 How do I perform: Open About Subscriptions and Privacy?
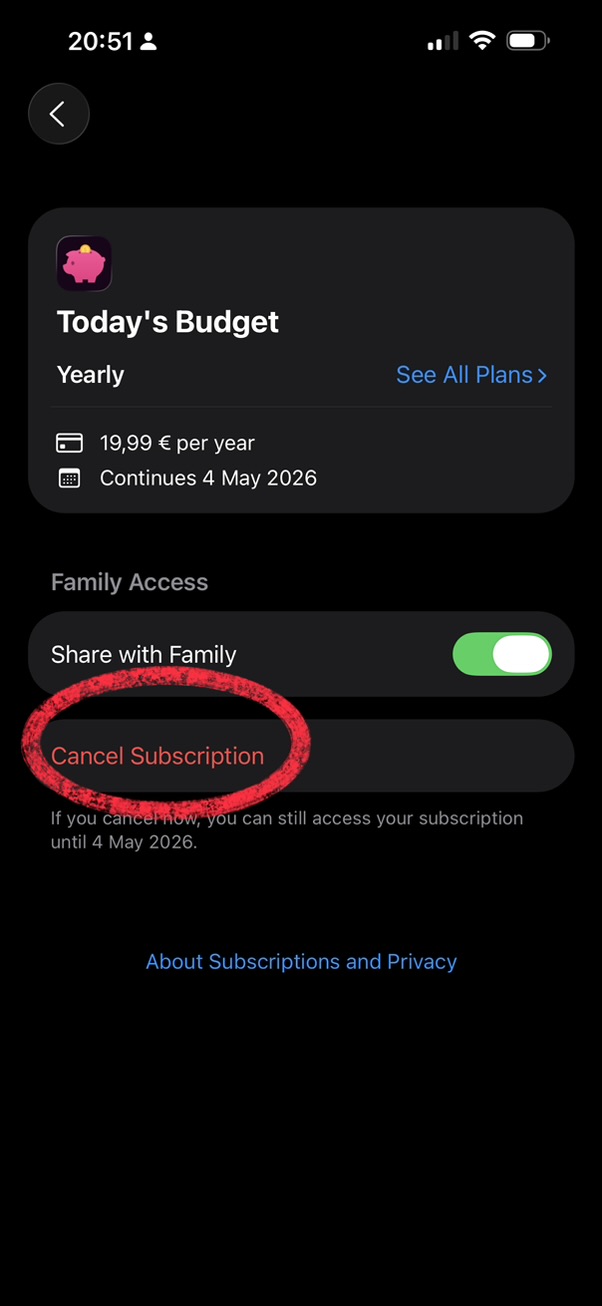click(x=301, y=962)
